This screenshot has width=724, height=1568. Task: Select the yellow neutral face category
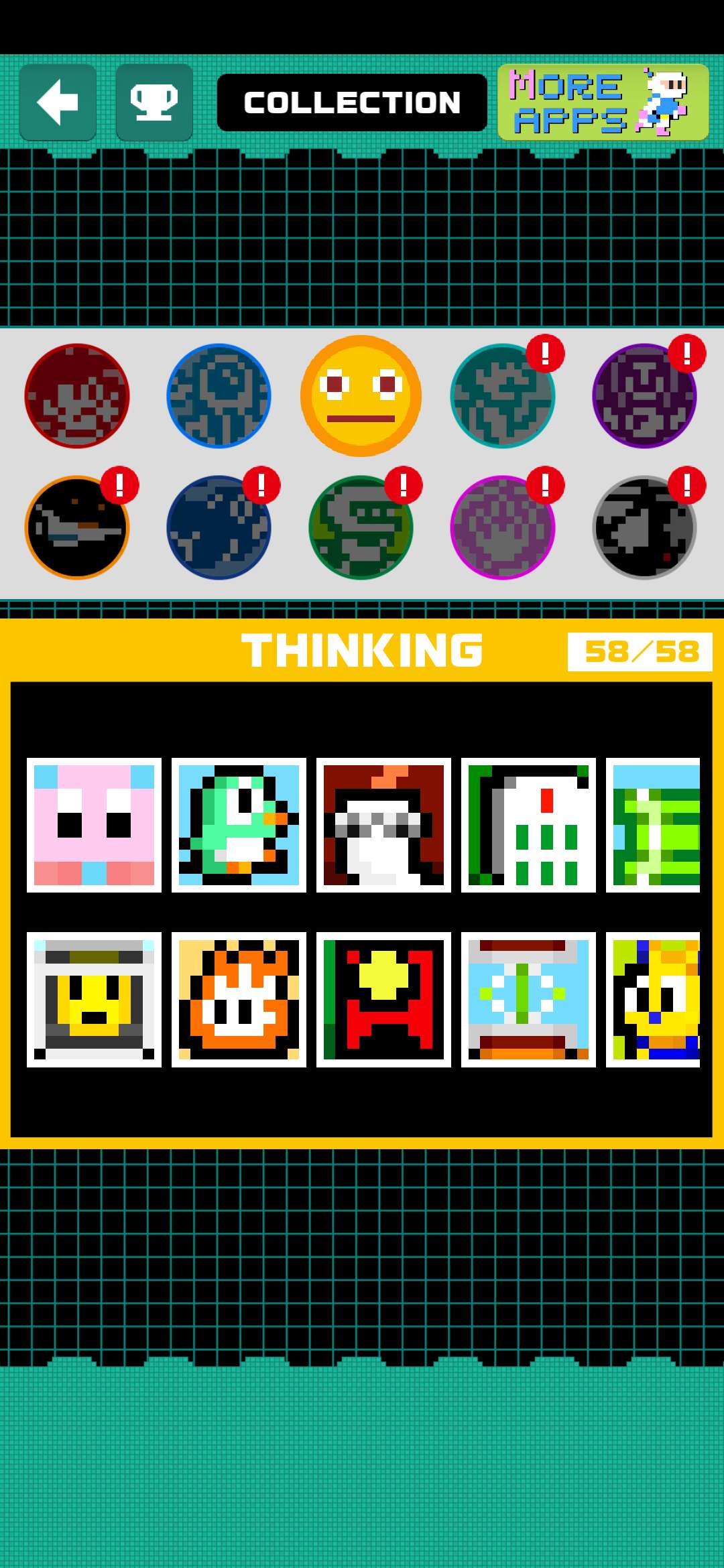pos(361,396)
